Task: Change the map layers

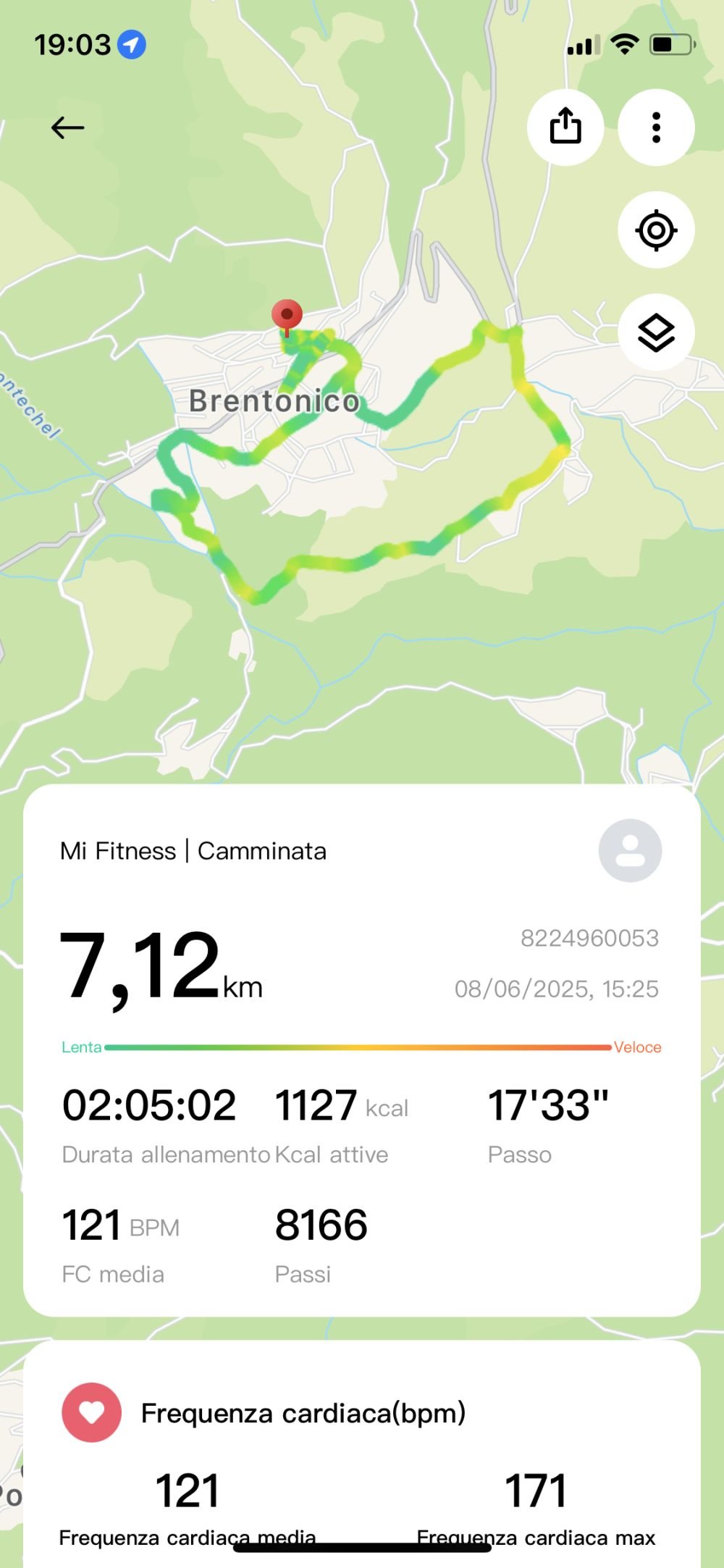Action: [x=656, y=333]
